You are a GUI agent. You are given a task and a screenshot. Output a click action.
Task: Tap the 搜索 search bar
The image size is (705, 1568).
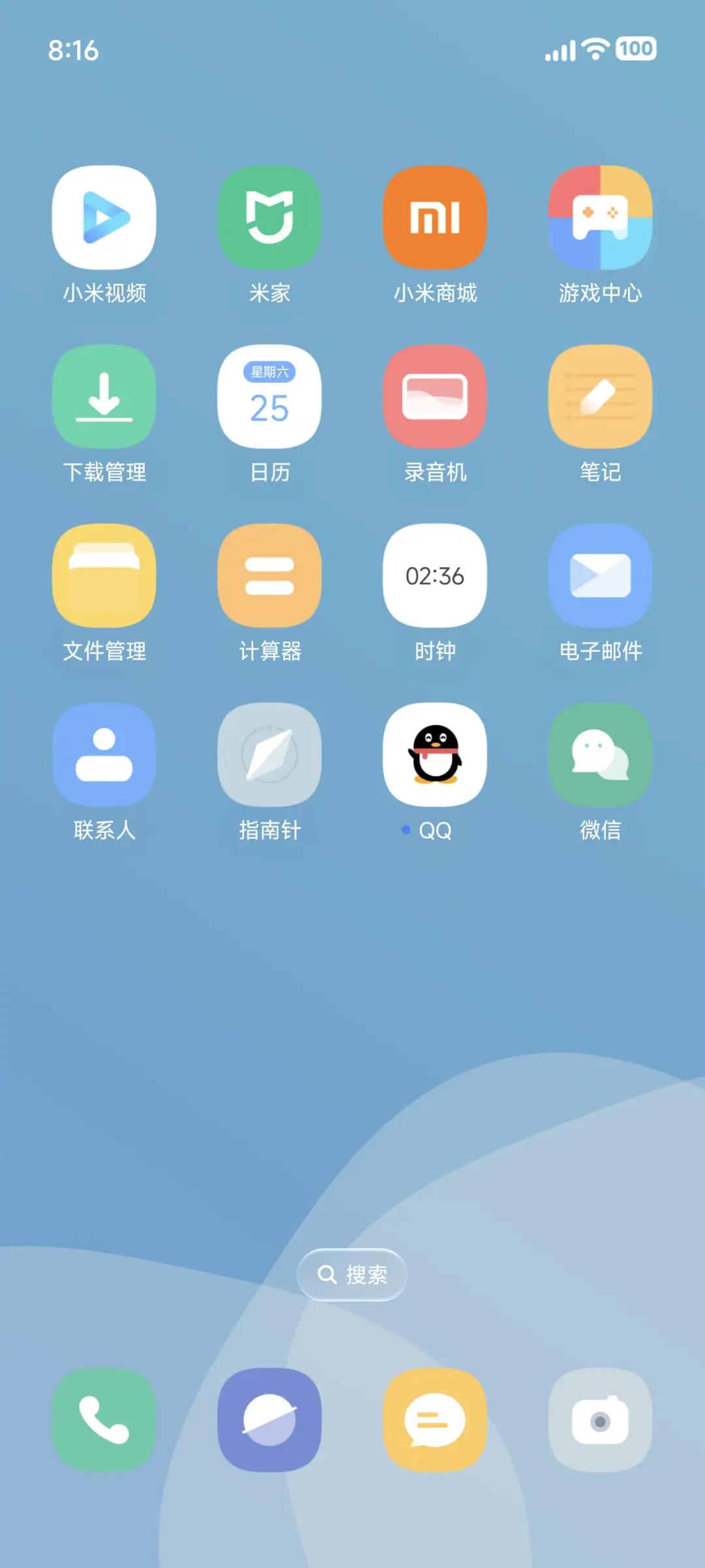(351, 1274)
